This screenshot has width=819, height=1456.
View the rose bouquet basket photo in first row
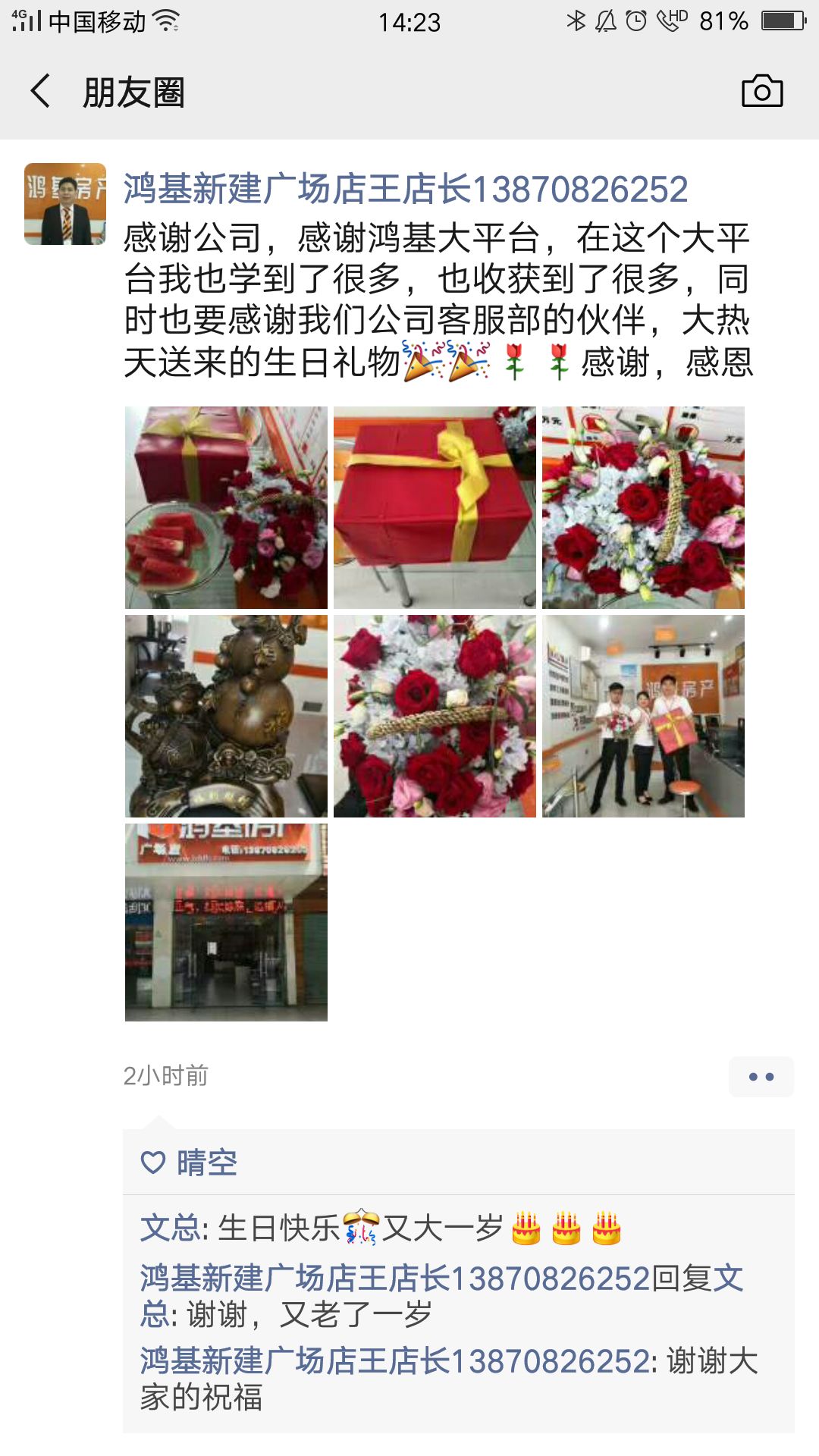(x=643, y=507)
